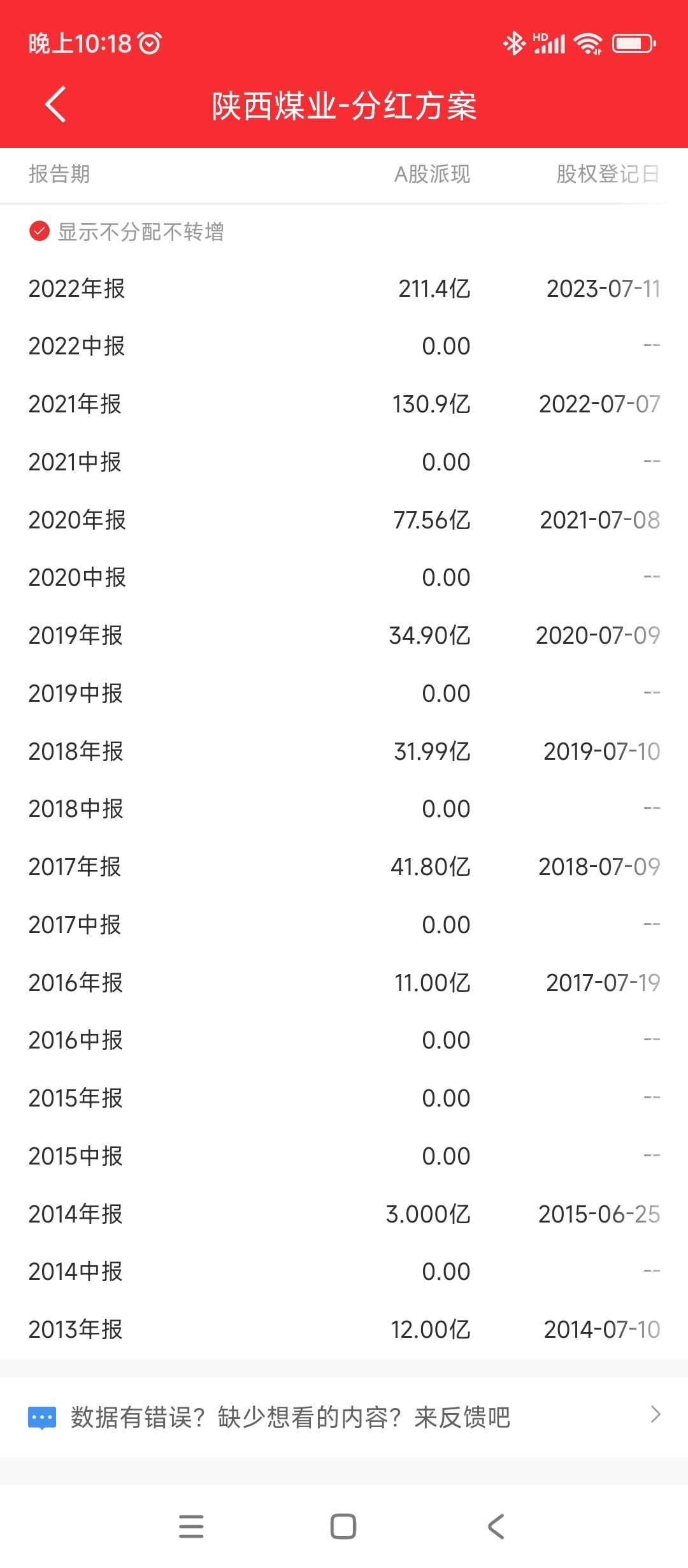This screenshot has height=1568, width=688.
Task: Uncheck 显示不分配不转增
Action: click(x=39, y=231)
